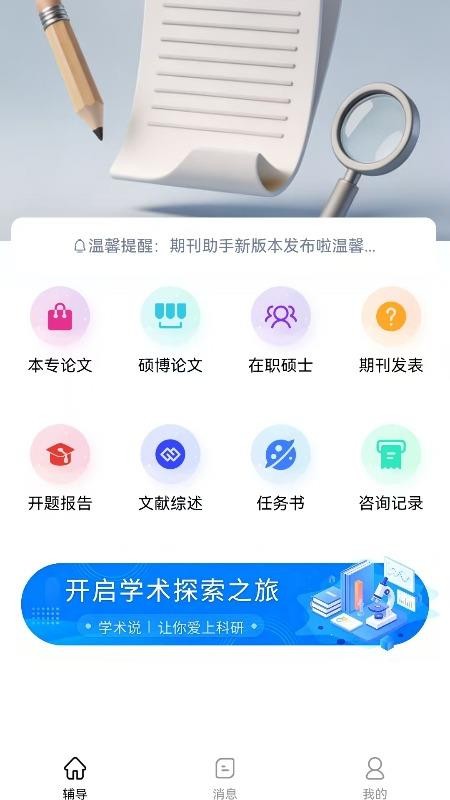Go to the 辅导 home tab
This screenshot has width=450, height=800.
(75, 778)
